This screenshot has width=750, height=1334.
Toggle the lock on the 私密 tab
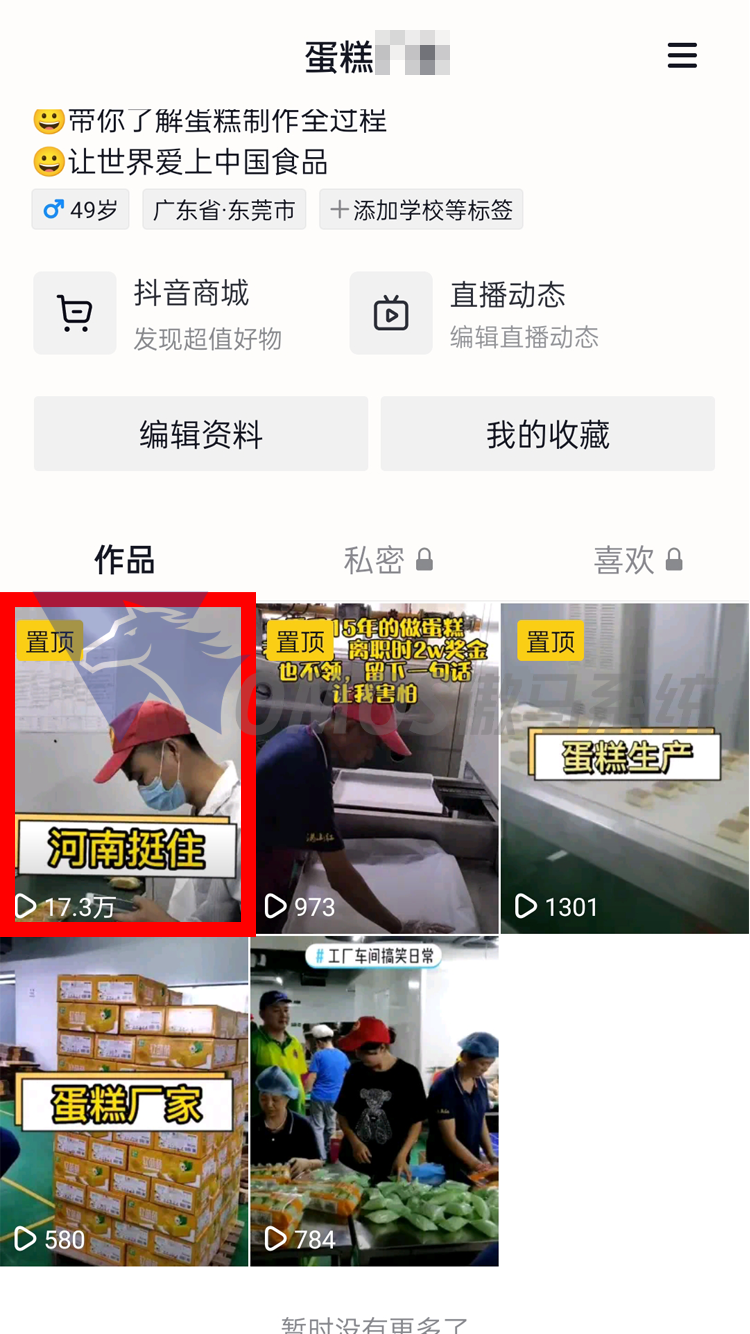(424, 561)
